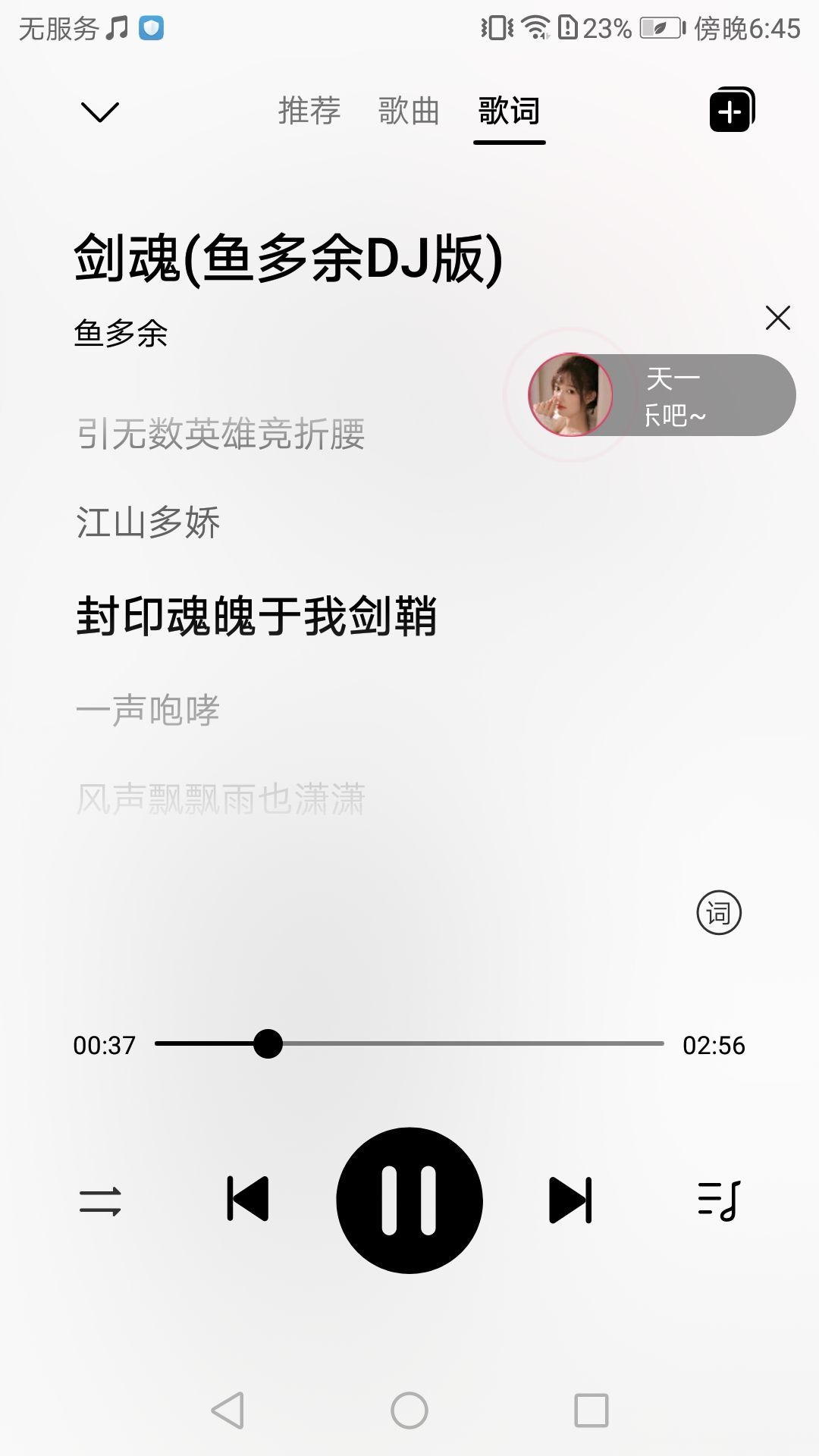The height and width of the screenshot is (1456, 819).
Task: Open the playlist queue
Action: [x=718, y=1200]
